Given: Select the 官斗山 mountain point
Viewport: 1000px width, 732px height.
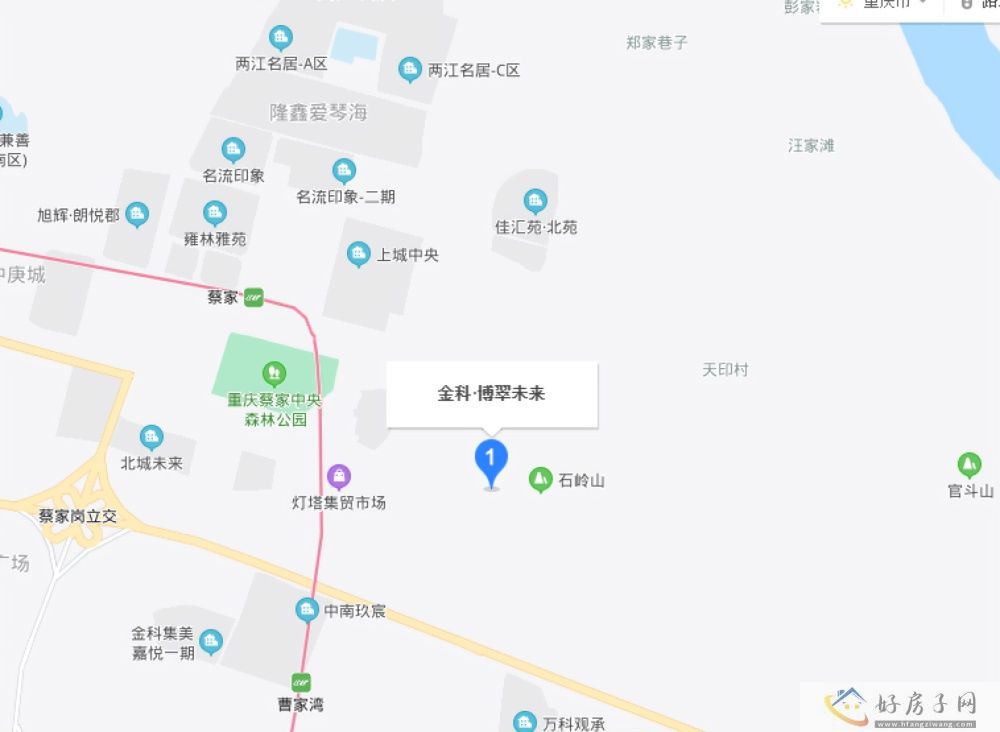Looking at the screenshot, I should point(969,465).
